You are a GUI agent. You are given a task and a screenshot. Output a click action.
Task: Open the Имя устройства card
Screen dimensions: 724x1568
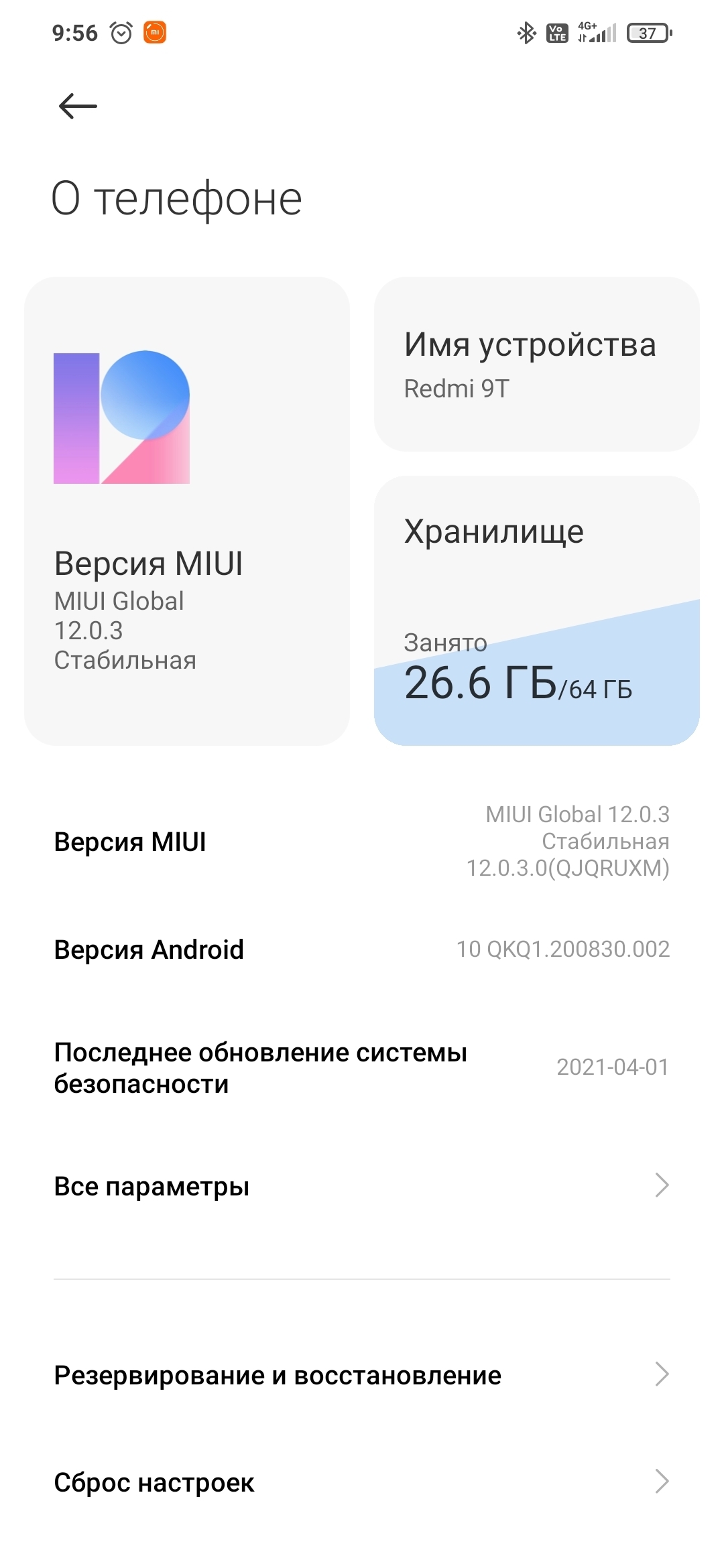click(x=536, y=364)
